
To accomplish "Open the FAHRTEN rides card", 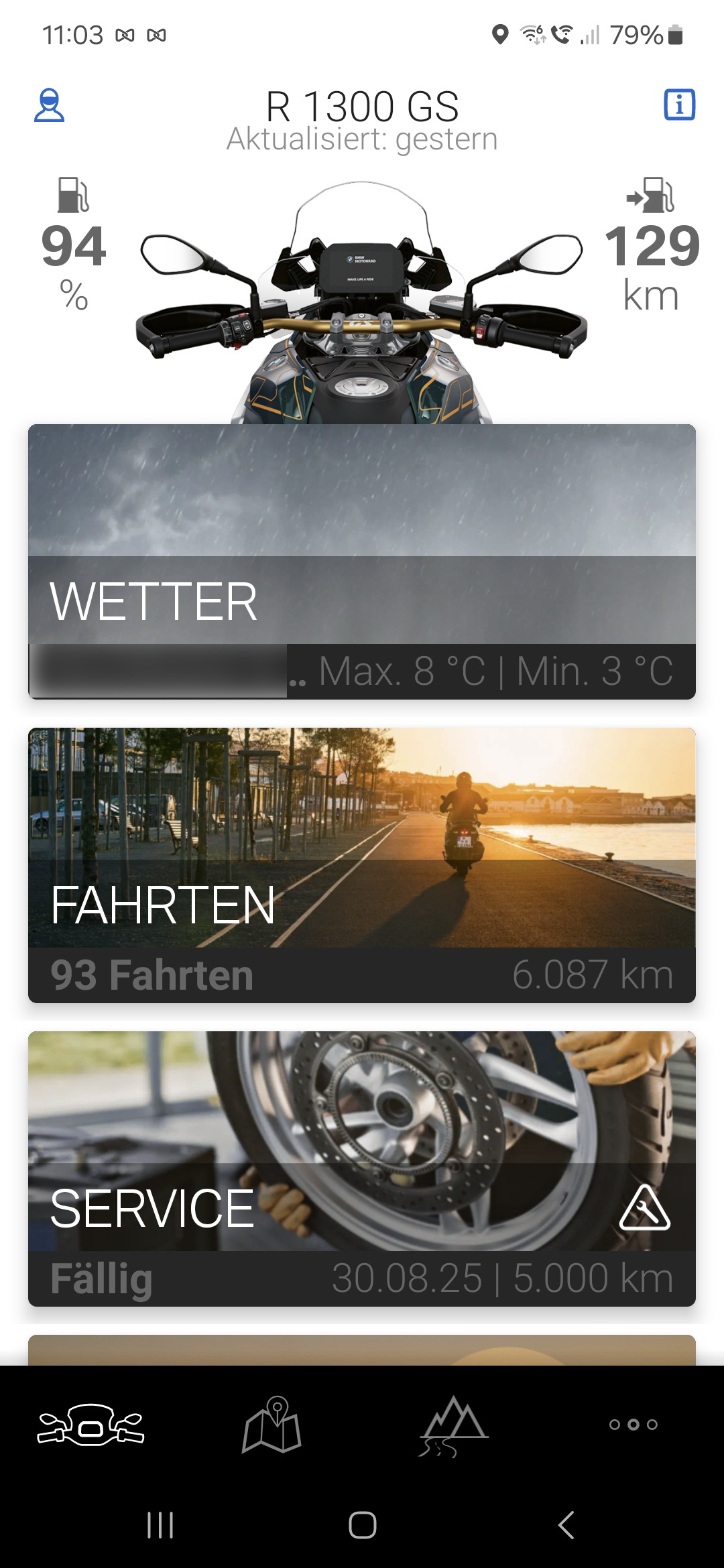I will [x=362, y=865].
